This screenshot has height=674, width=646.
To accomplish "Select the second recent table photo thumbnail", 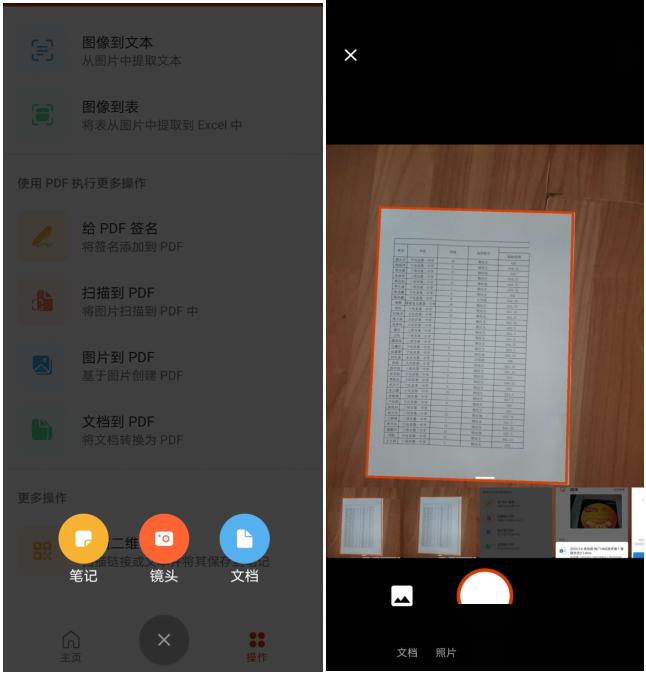I will pyautogui.click(x=447, y=522).
